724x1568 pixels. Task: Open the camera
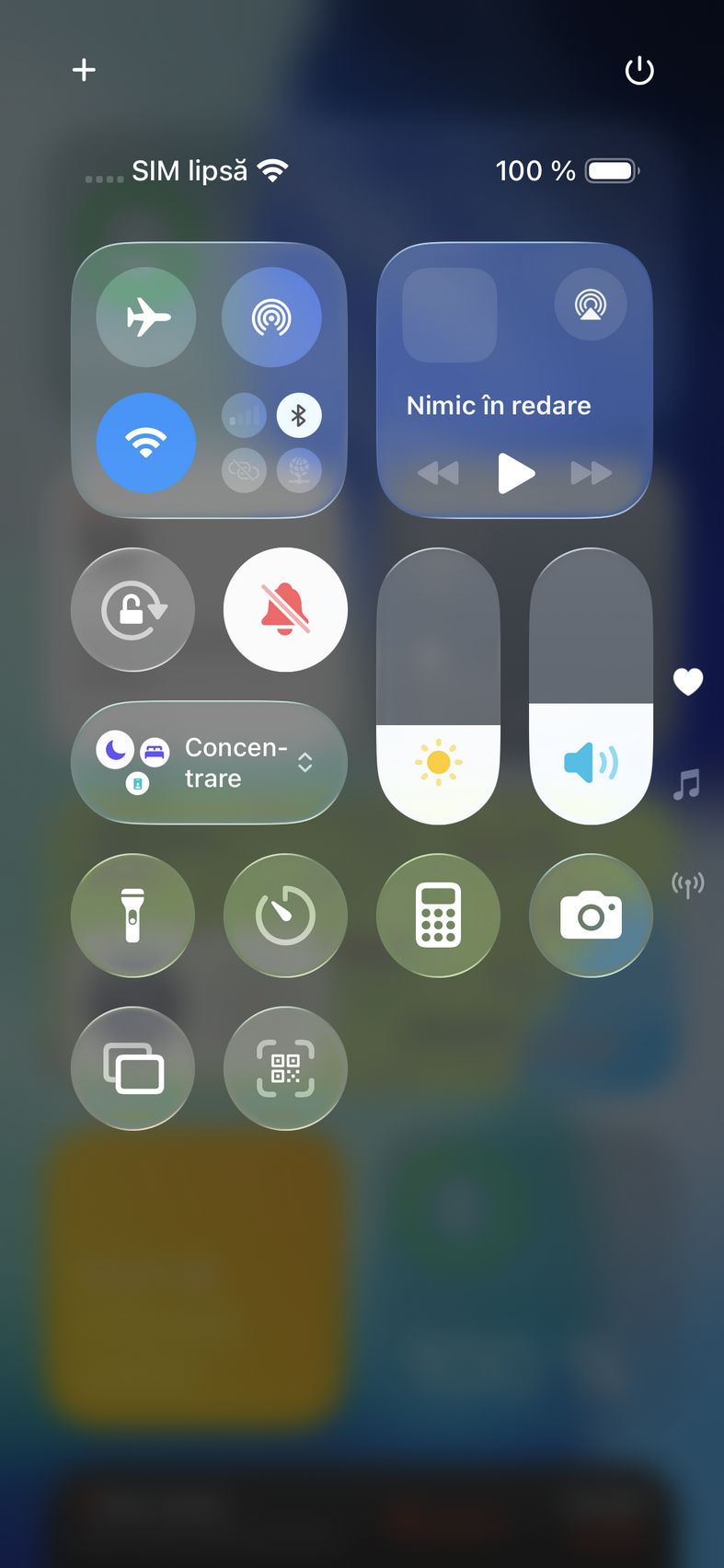(592, 916)
